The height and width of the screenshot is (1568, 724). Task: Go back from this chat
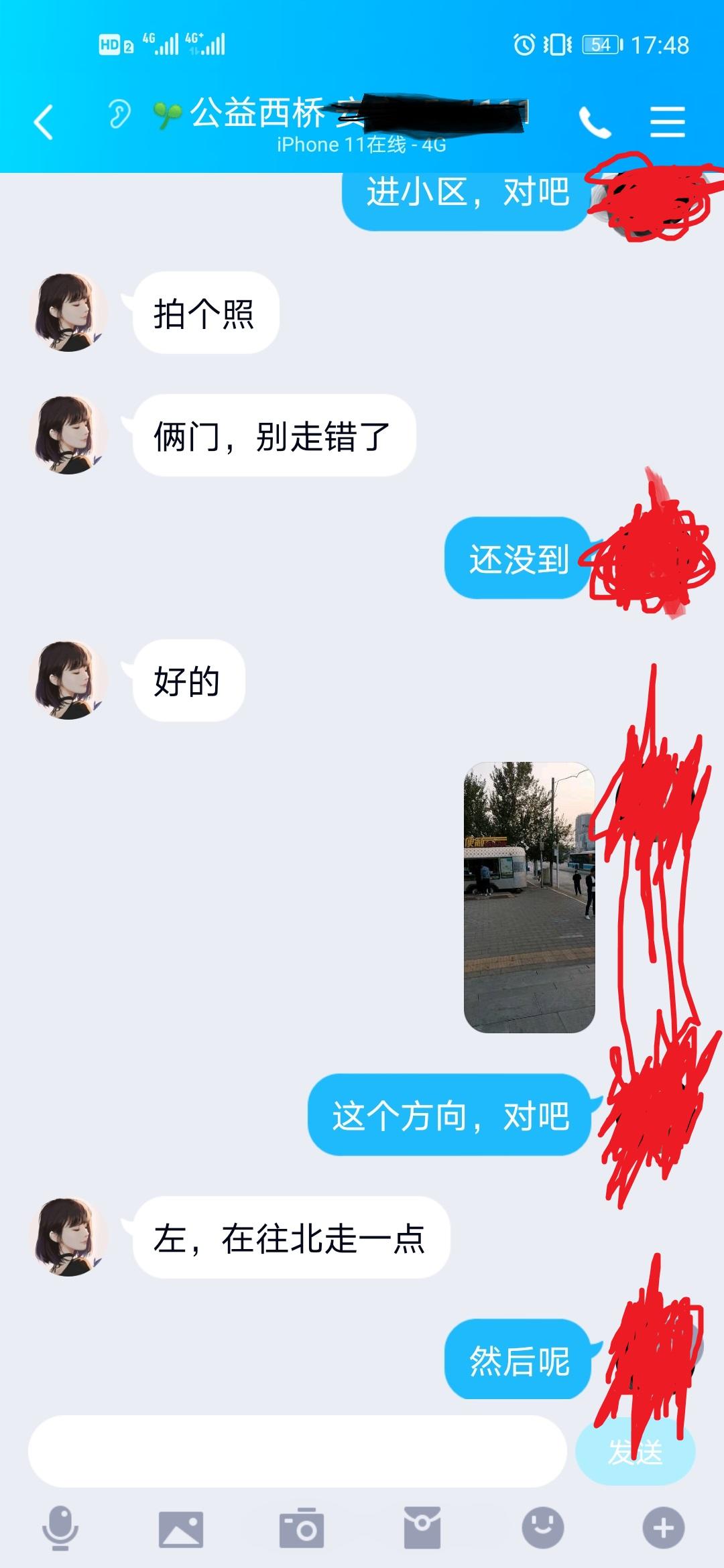click(x=44, y=123)
